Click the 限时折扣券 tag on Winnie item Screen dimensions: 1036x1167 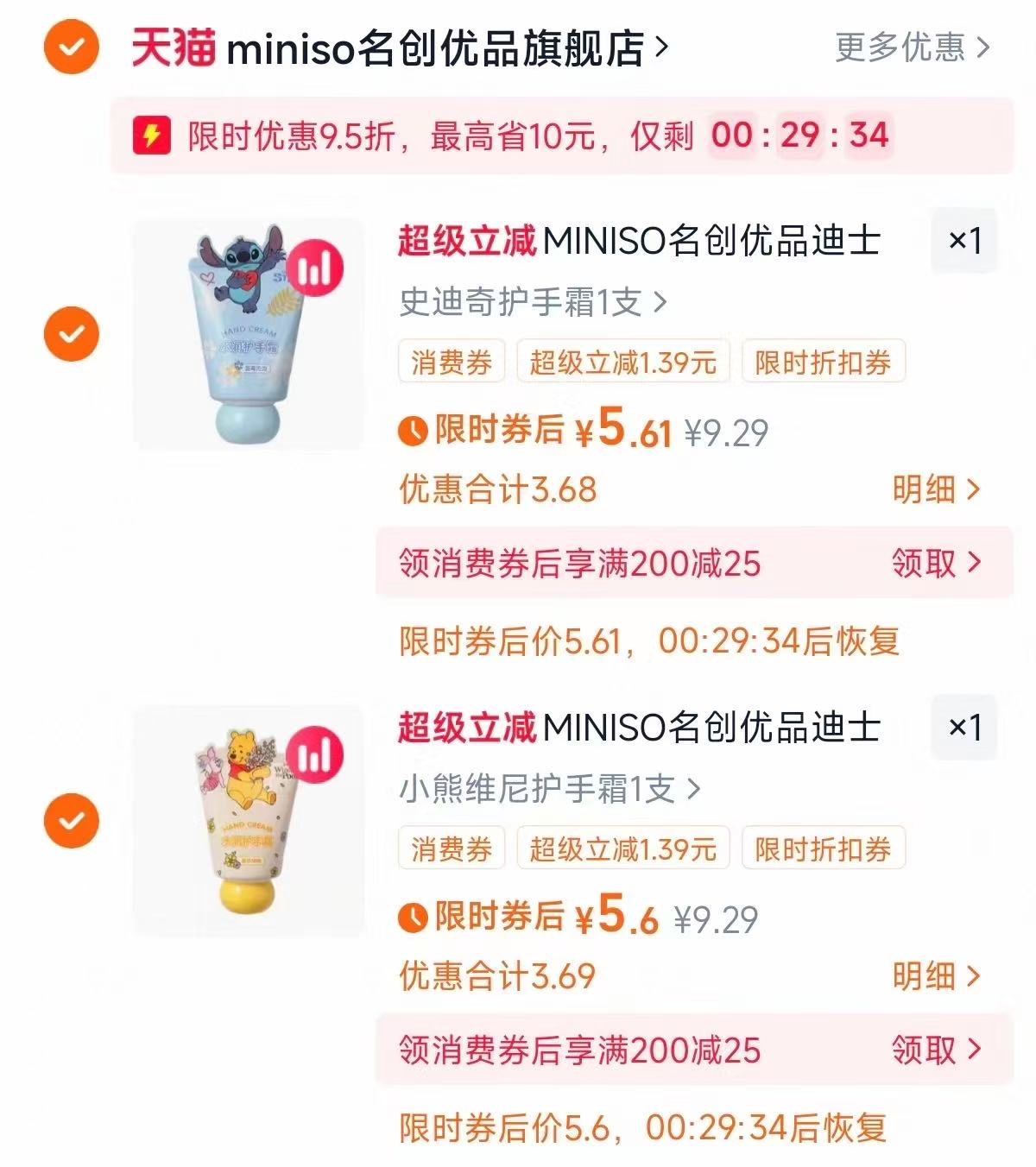(822, 850)
